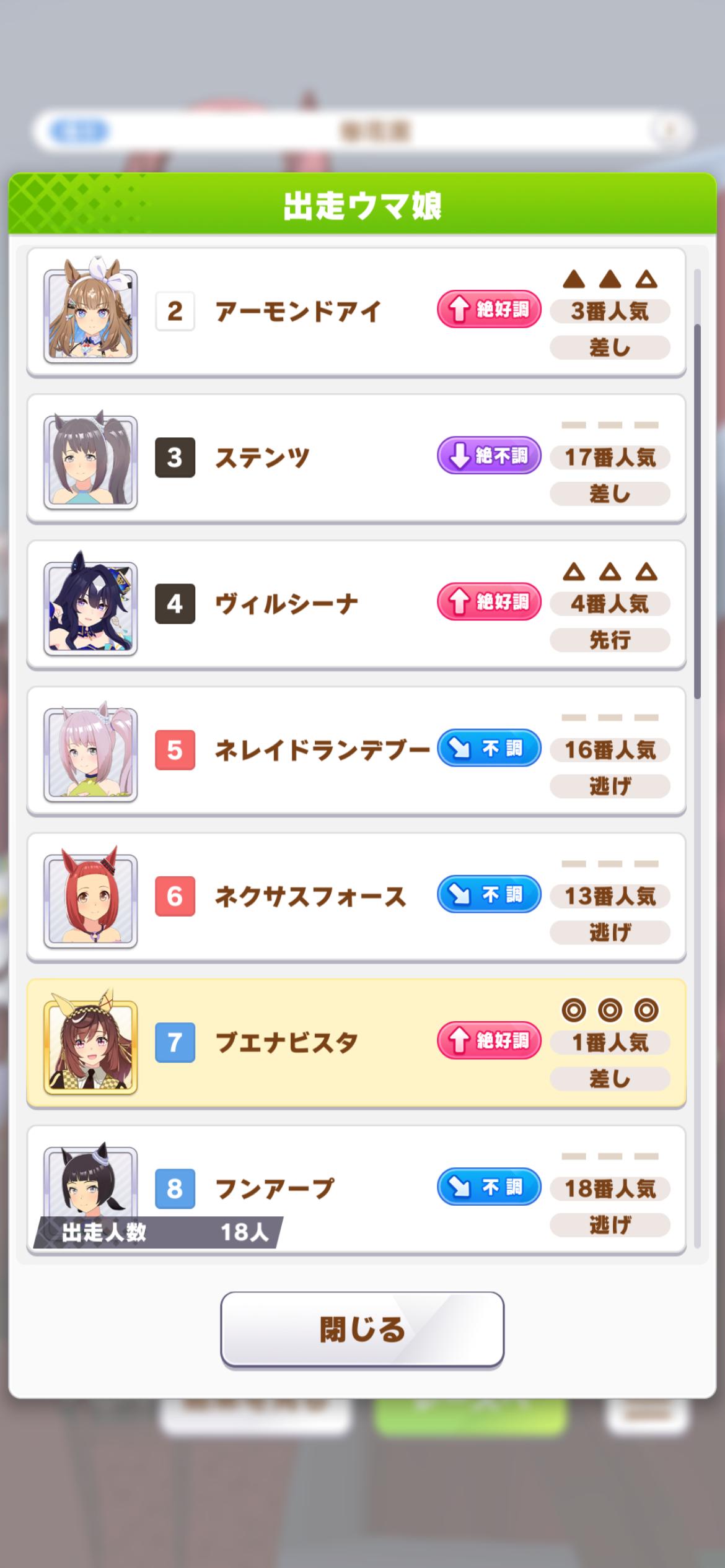Select highlighted entrant ブエナビスタ
Image resolution: width=725 pixels, height=1568 pixels.
tap(356, 1043)
